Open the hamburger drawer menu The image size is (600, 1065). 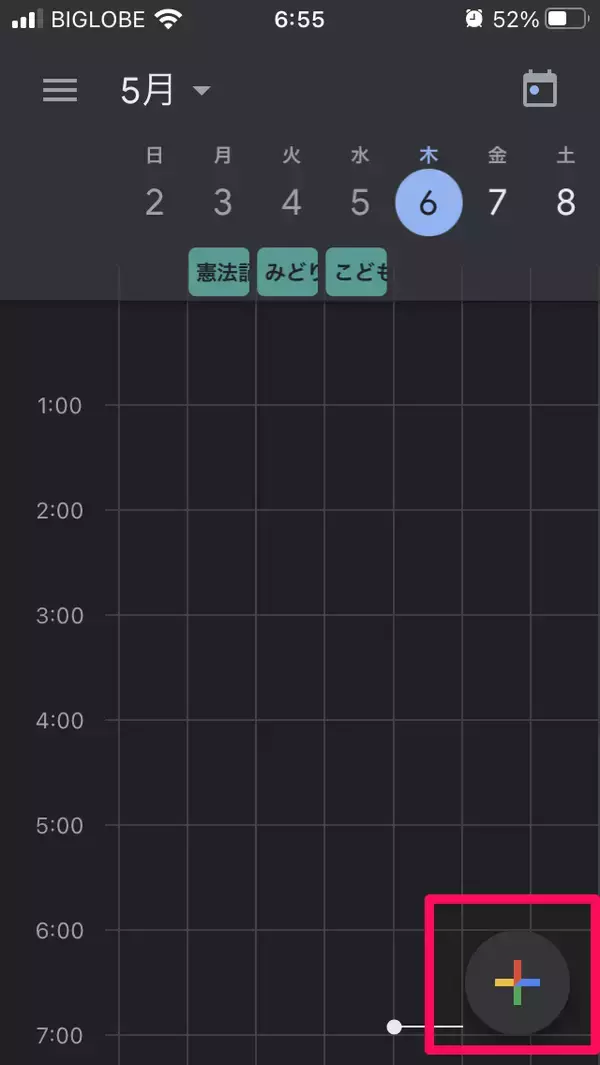tap(60, 91)
